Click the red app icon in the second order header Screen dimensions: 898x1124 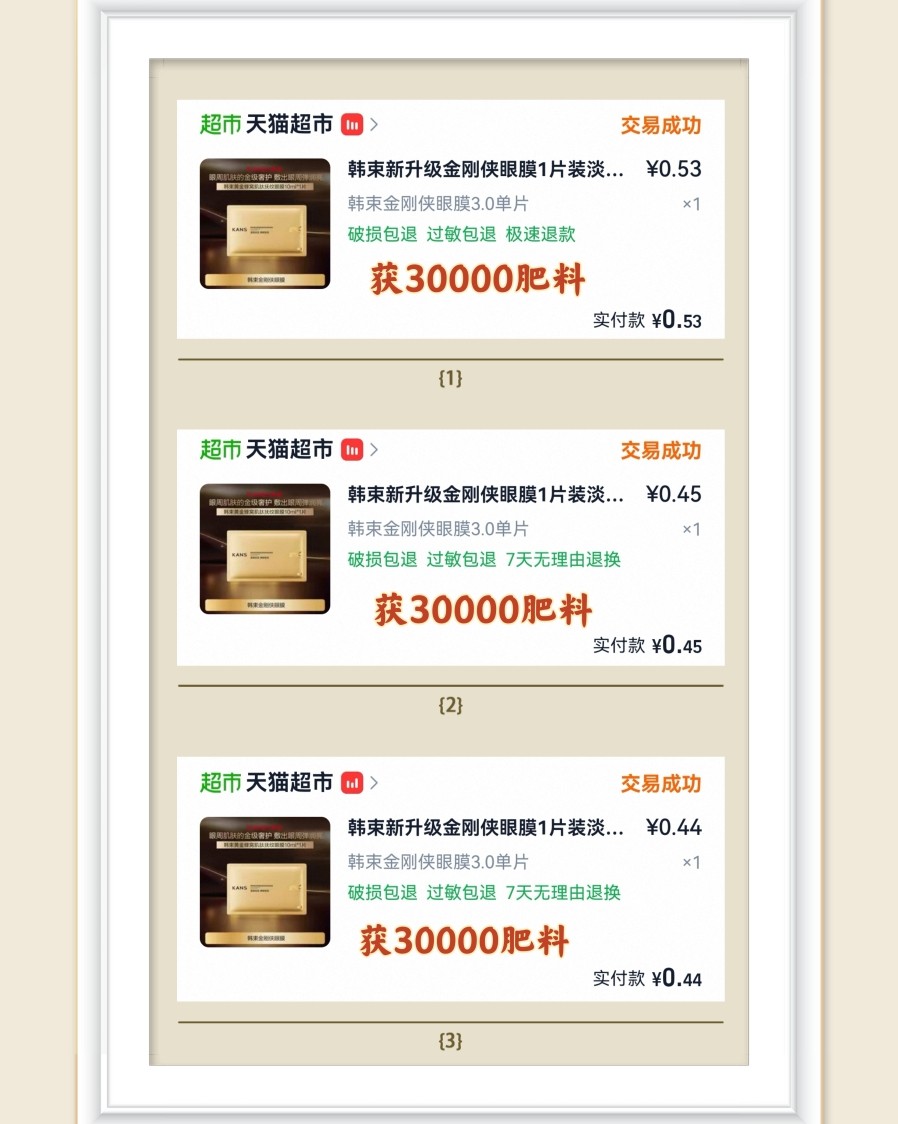[x=352, y=451]
